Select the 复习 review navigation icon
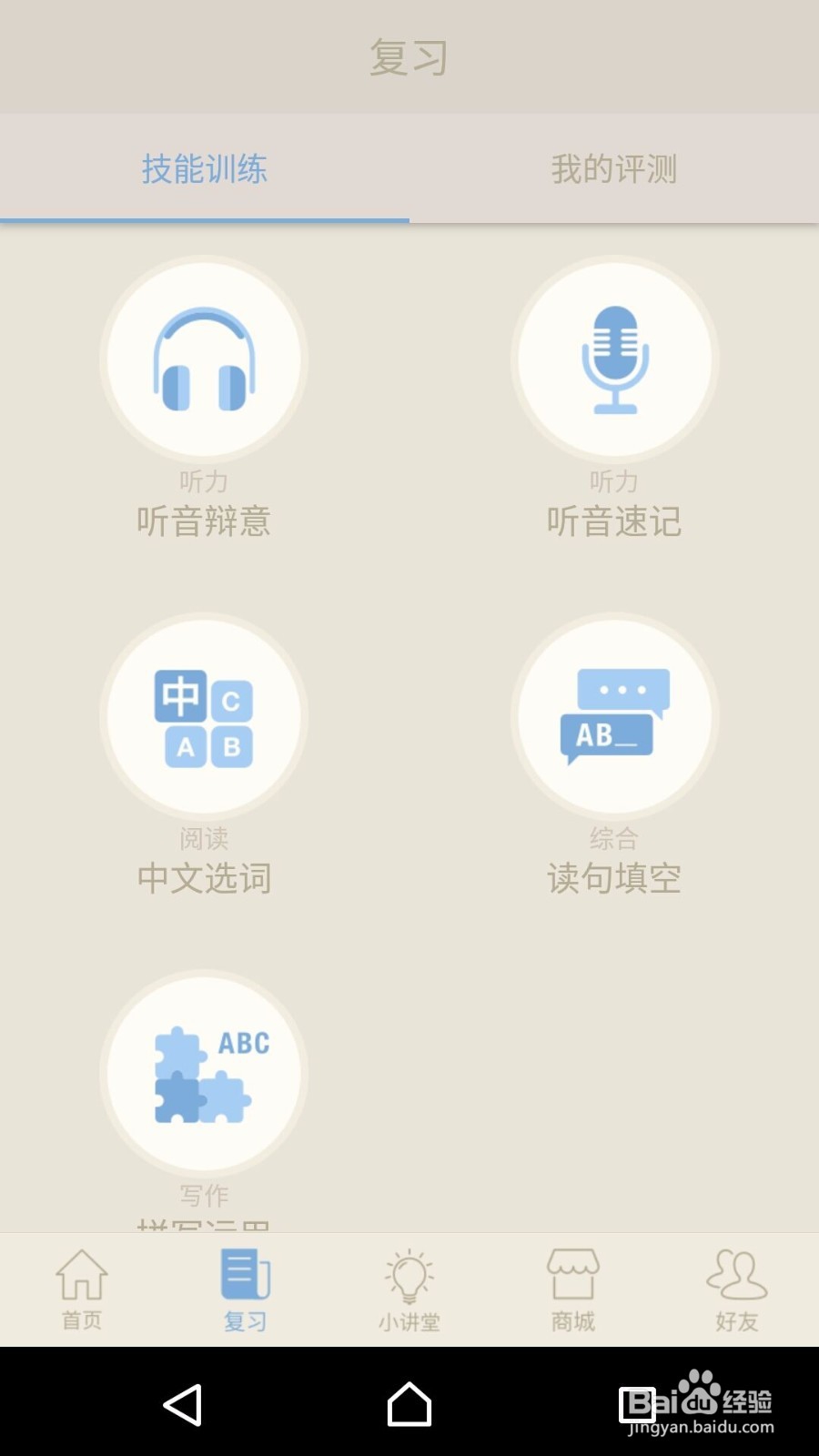Screen dimensions: 819x1456 (x=245, y=1288)
